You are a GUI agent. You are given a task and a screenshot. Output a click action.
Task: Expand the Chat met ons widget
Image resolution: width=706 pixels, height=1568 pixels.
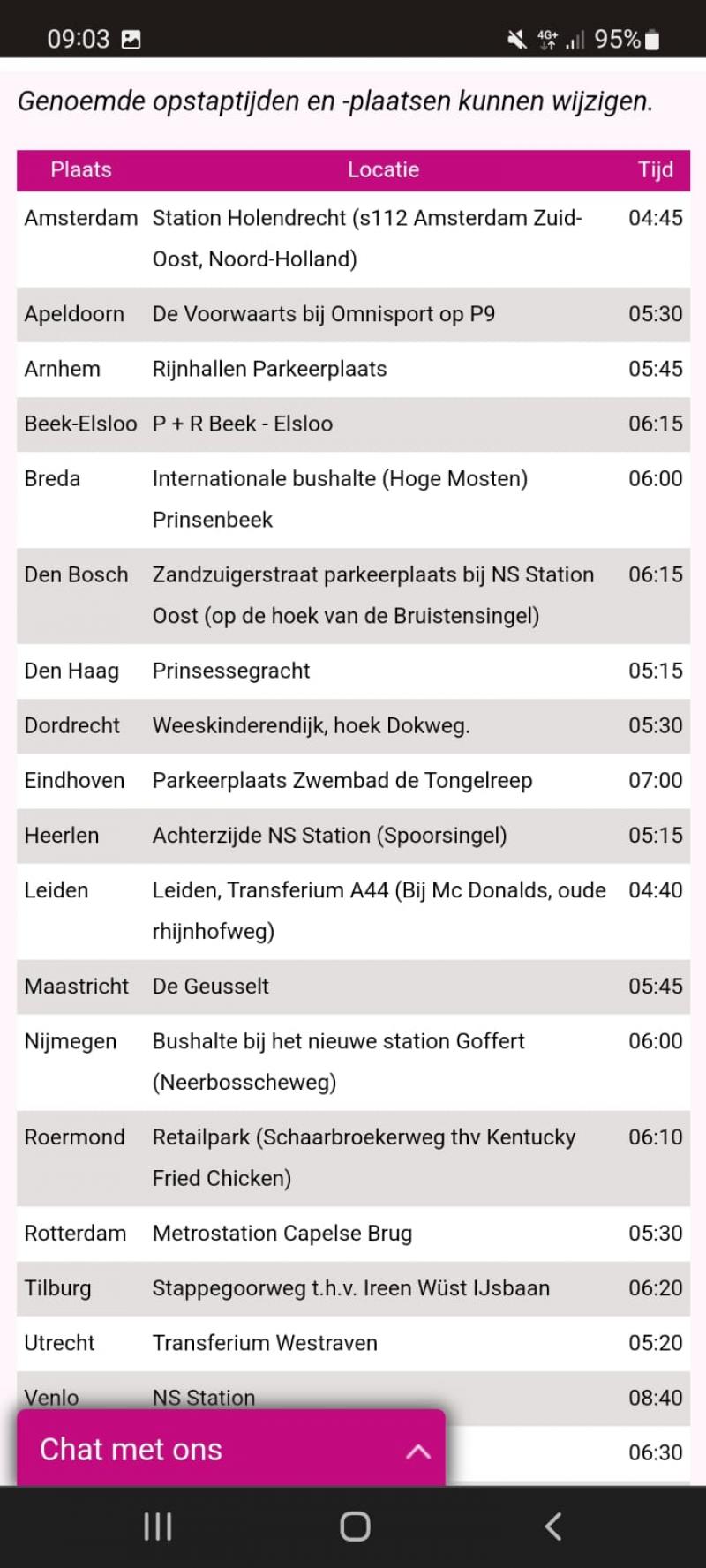pos(231,1449)
